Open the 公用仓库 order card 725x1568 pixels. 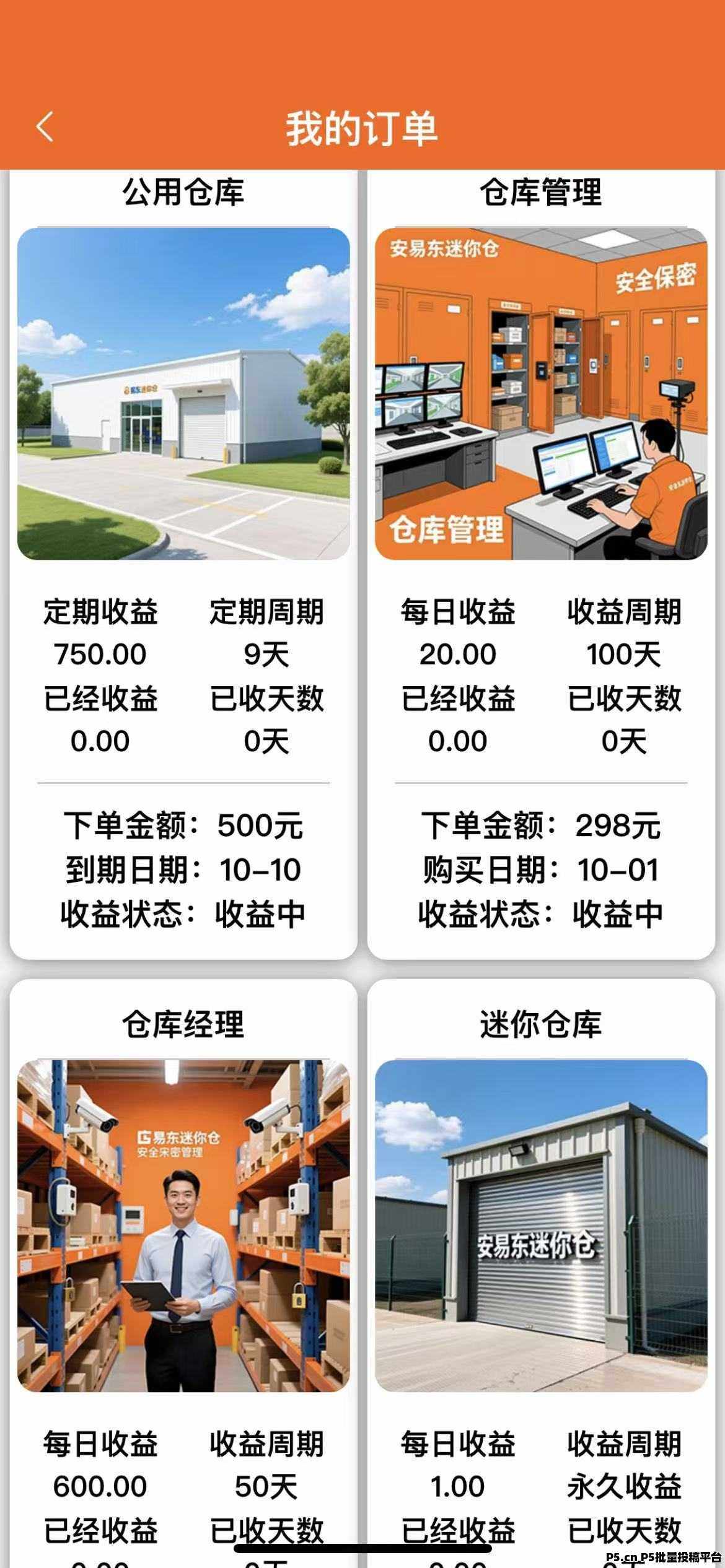[x=183, y=394]
